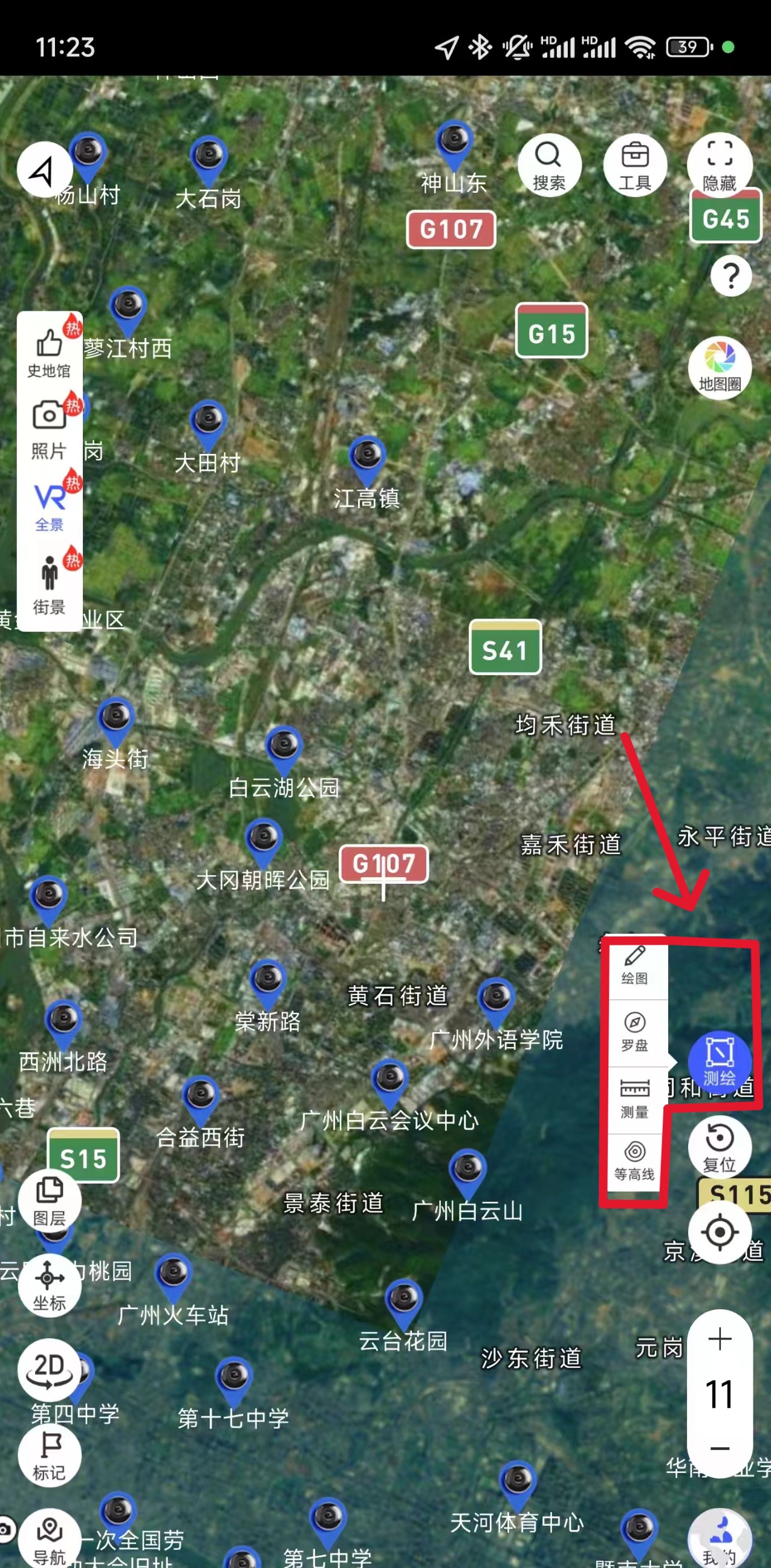Open the 罗盘 compass tool
This screenshot has height=1568, width=771.
(x=634, y=1032)
